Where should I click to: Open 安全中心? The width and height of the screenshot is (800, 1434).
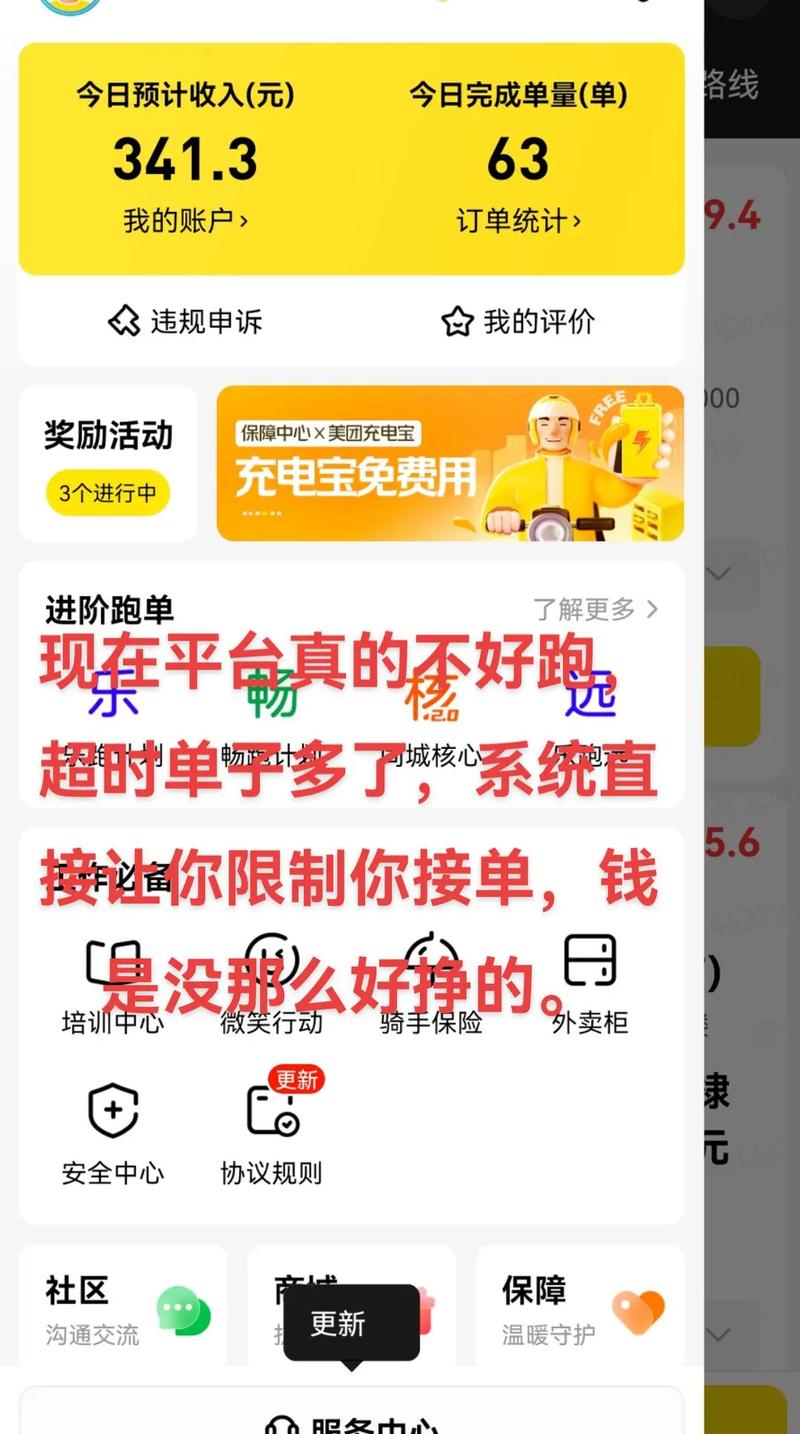click(112, 1133)
